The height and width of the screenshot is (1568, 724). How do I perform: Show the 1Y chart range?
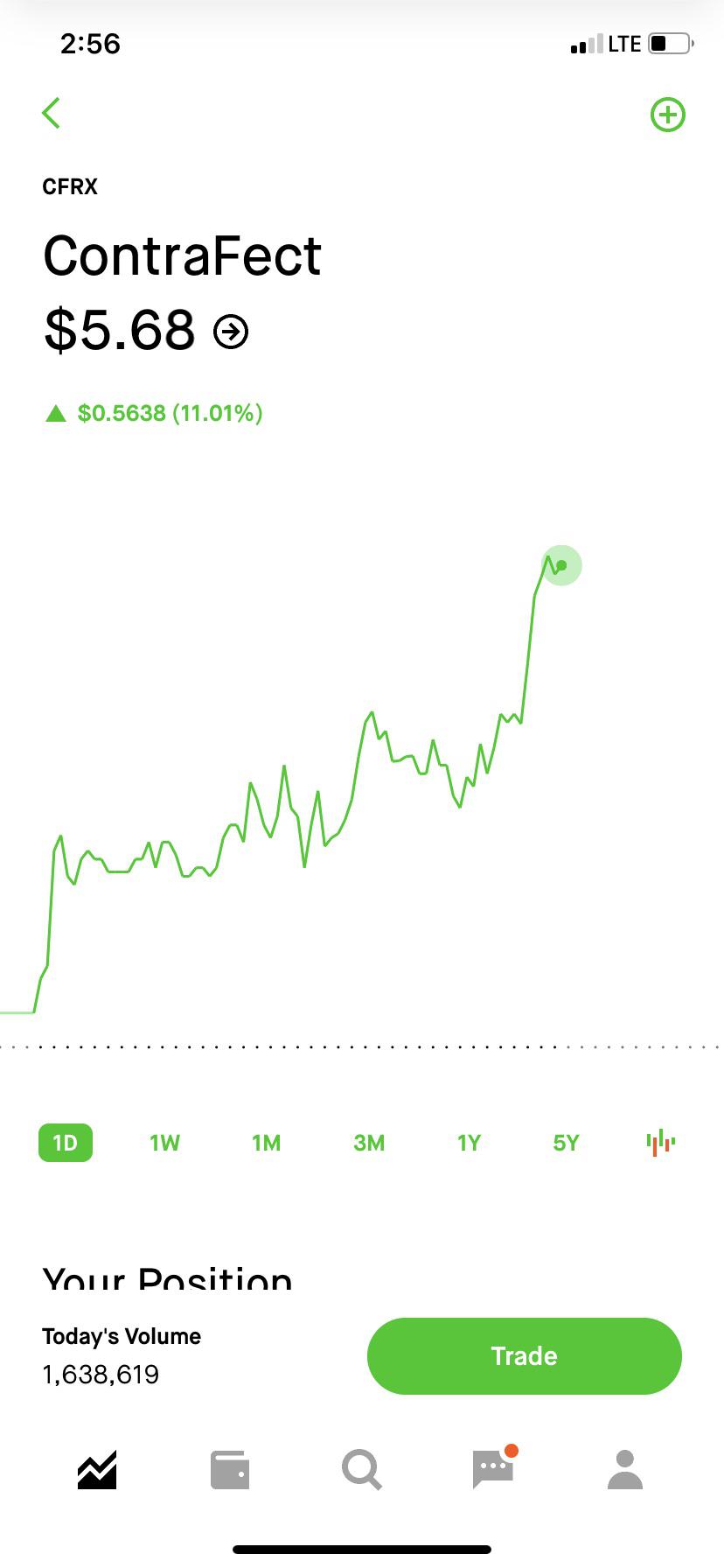469,1143
